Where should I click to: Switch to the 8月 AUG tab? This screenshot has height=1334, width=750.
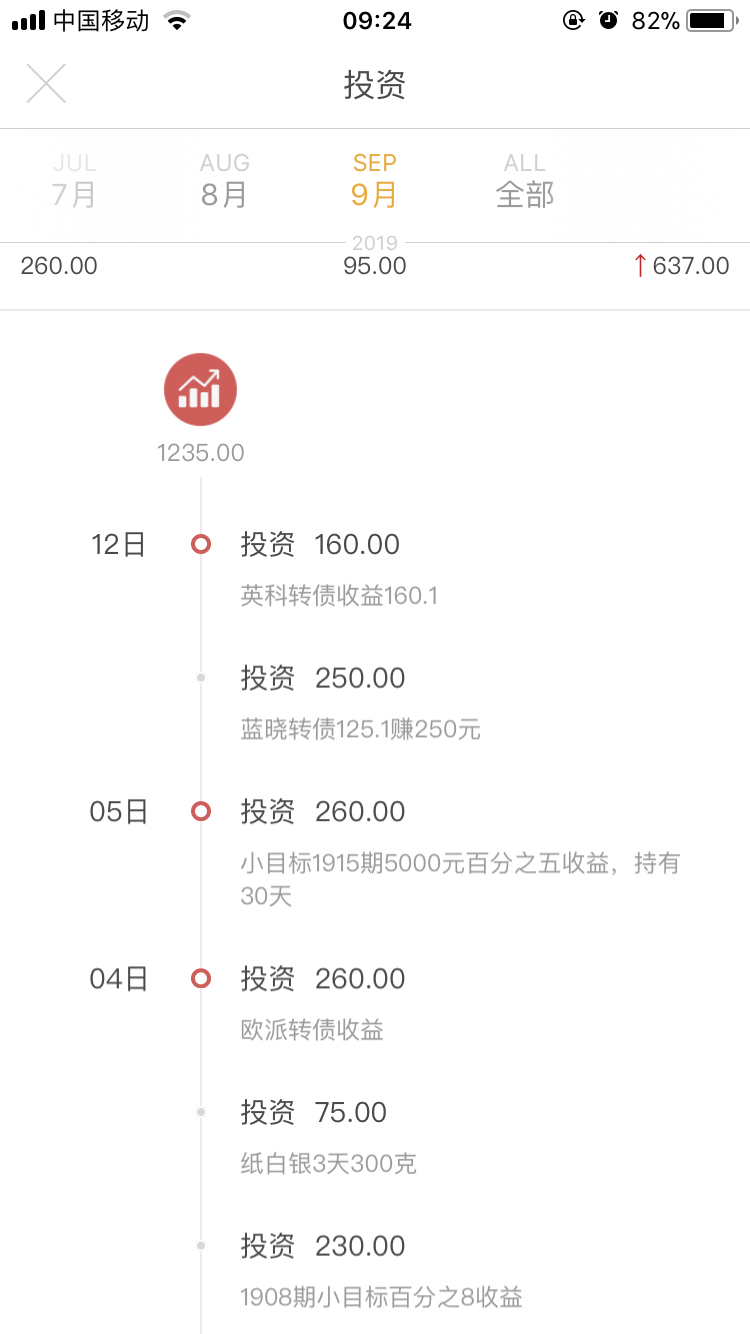click(224, 180)
